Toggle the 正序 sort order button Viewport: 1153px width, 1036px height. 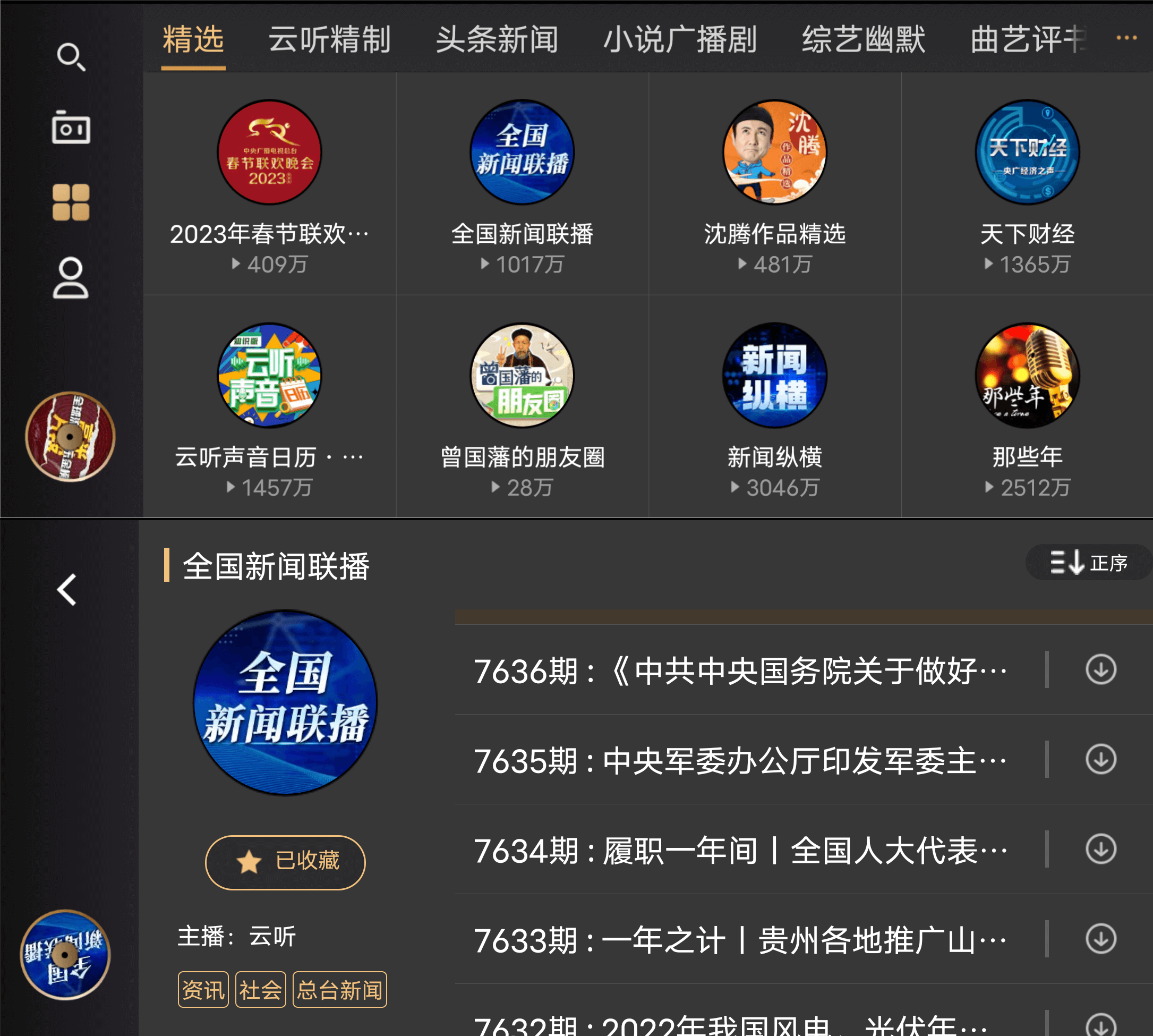(x=1089, y=563)
